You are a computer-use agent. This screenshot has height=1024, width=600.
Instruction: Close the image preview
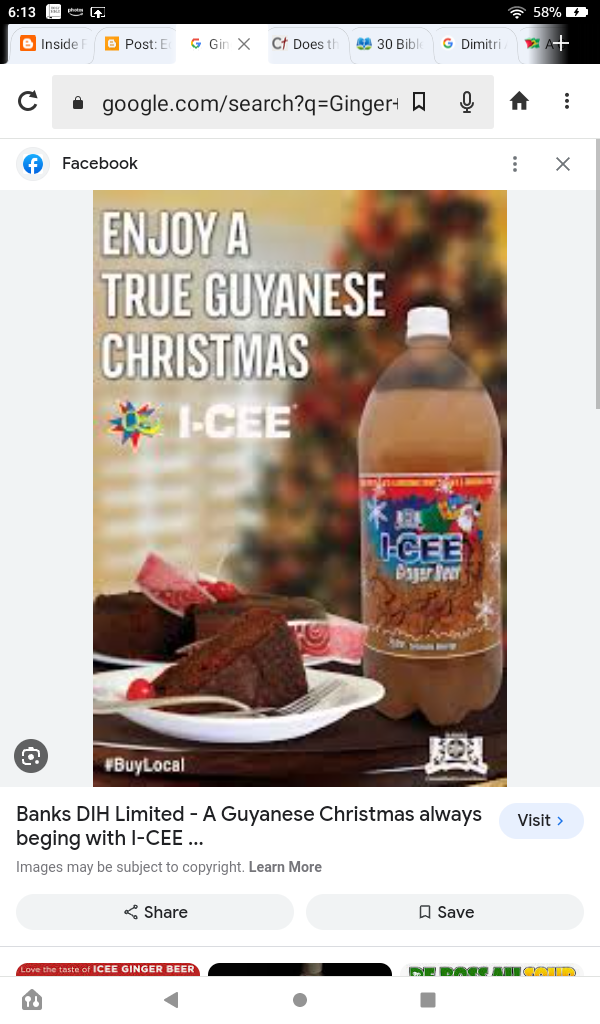pyautogui.click(x=563, y=164)
